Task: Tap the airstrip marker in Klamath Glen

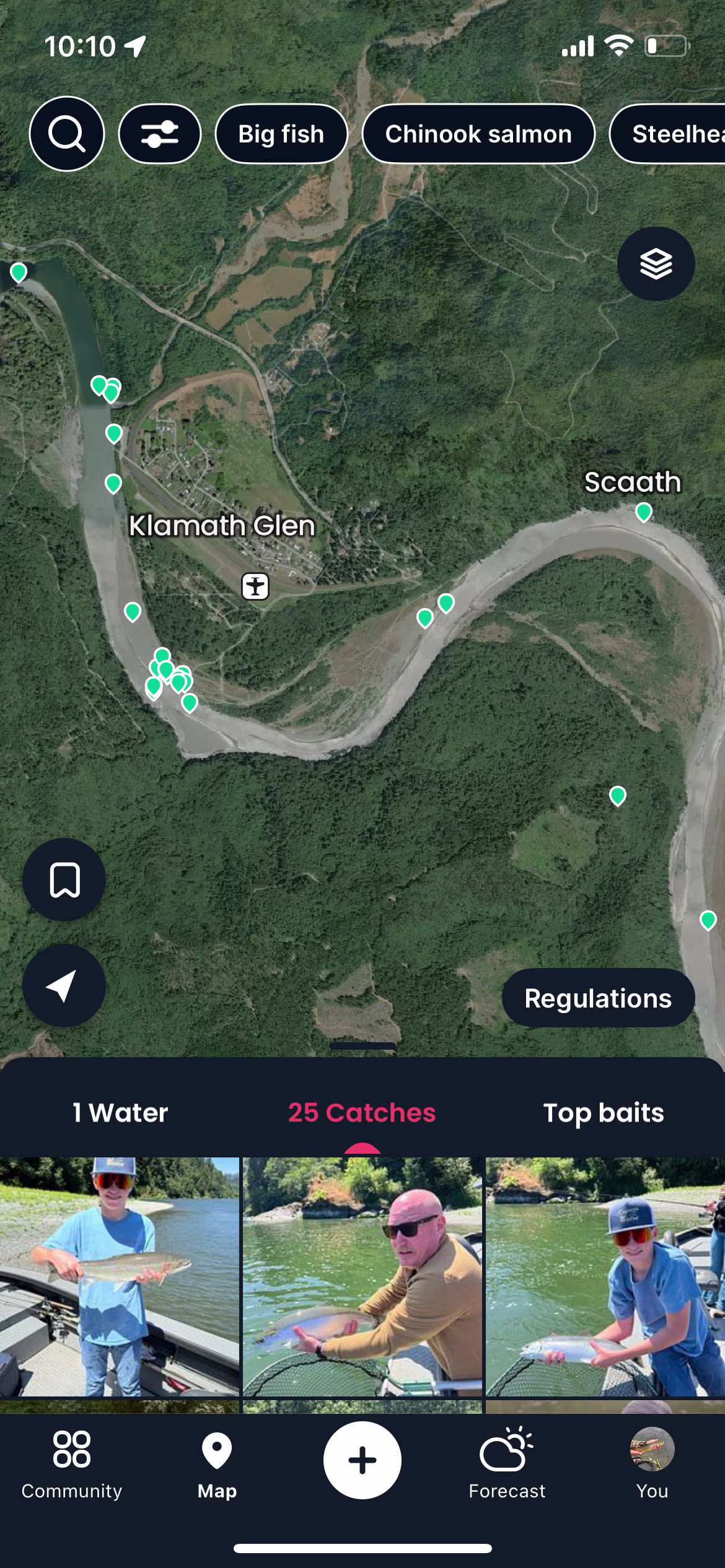Action: click(x=255, y=586)
